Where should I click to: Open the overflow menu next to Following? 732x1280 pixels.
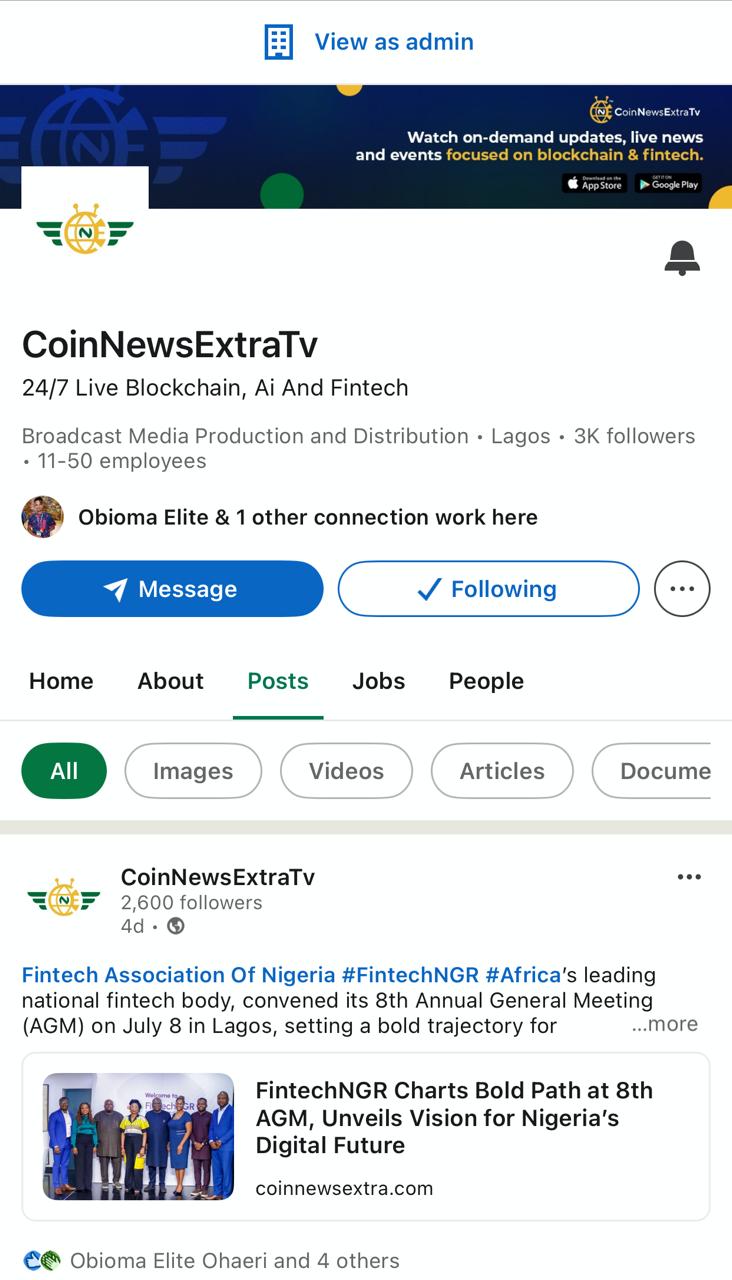682,589
